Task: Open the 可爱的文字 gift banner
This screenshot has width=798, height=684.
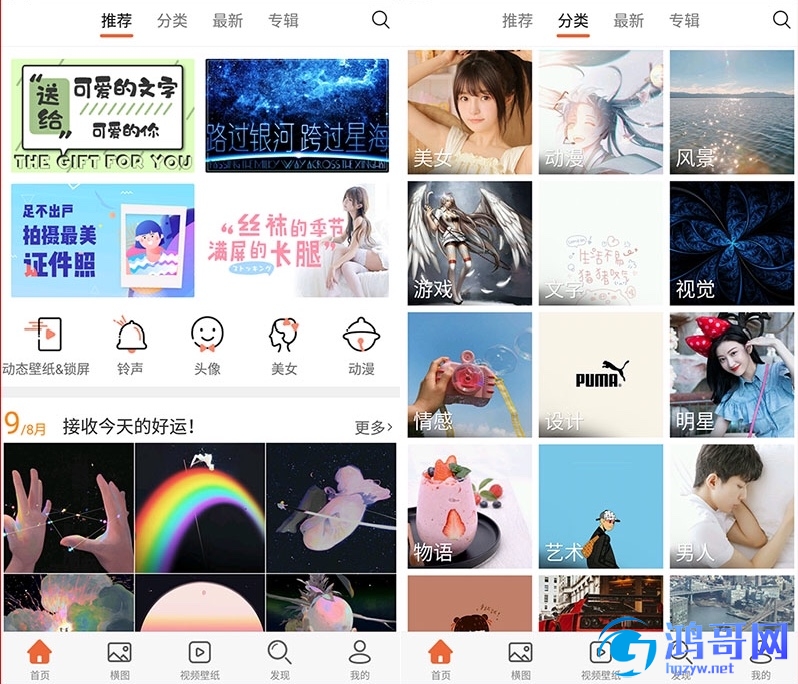Action: pos(102,115)
